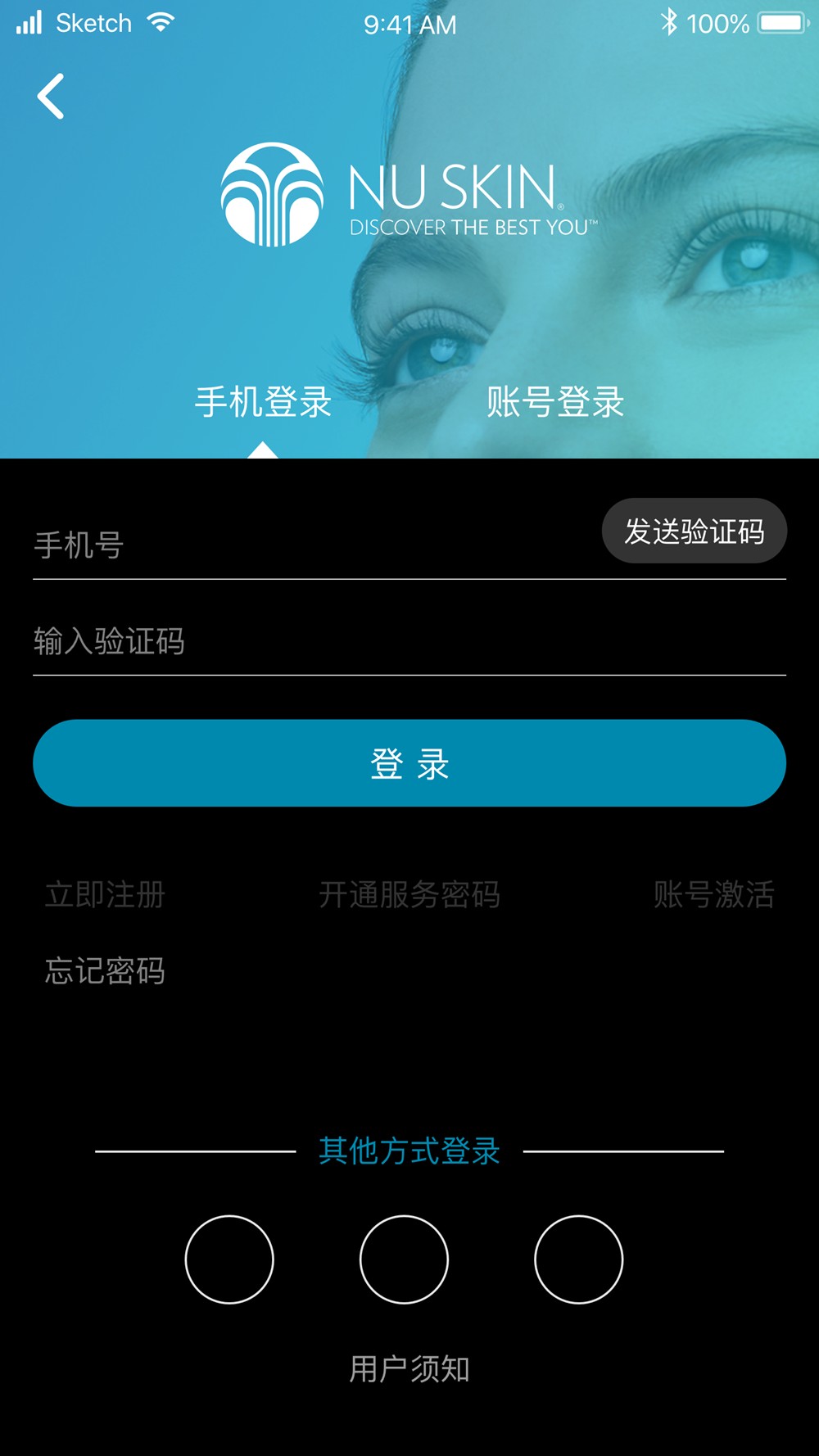
Task: Select the 手机登录 tab
Action: tap(263, 402)
